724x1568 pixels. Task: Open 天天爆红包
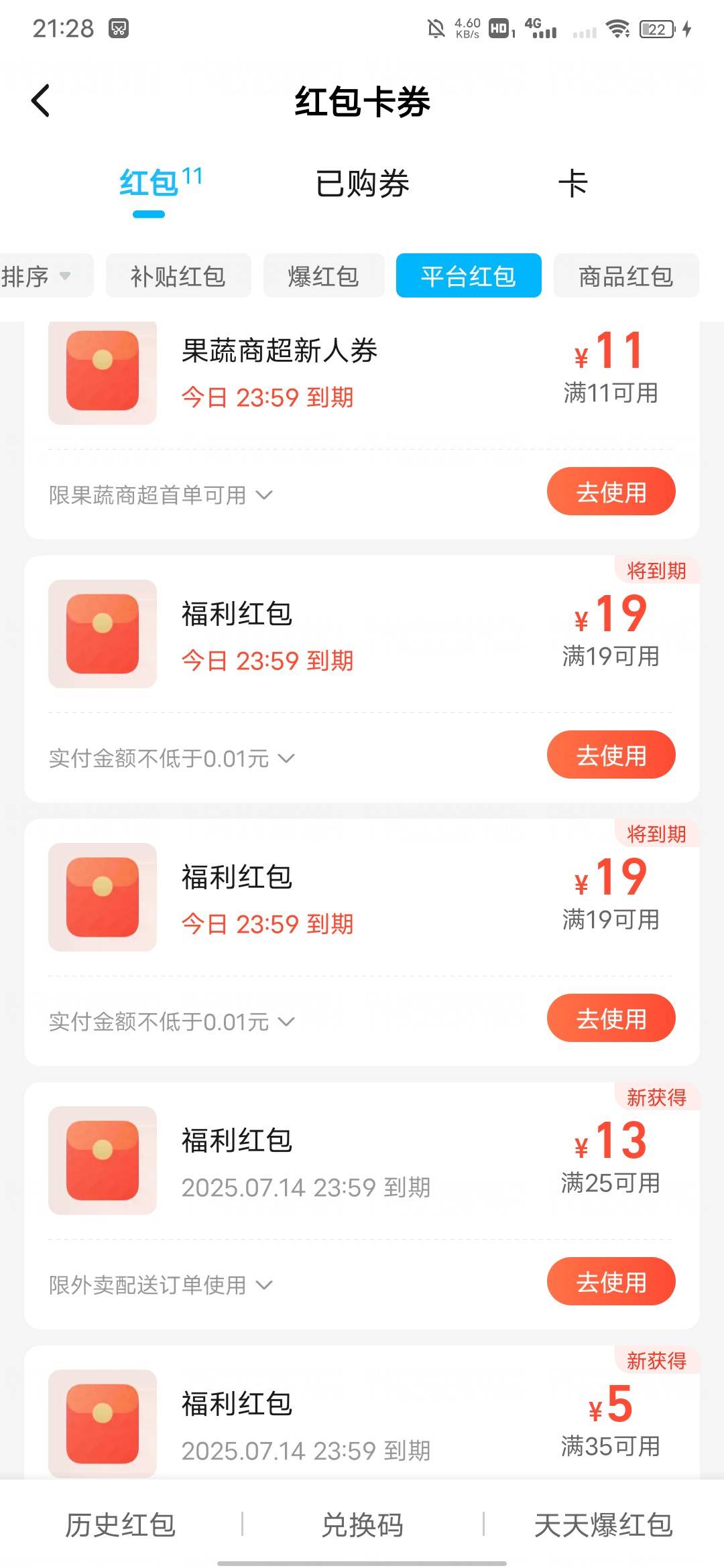click(x=603, y=1525)
